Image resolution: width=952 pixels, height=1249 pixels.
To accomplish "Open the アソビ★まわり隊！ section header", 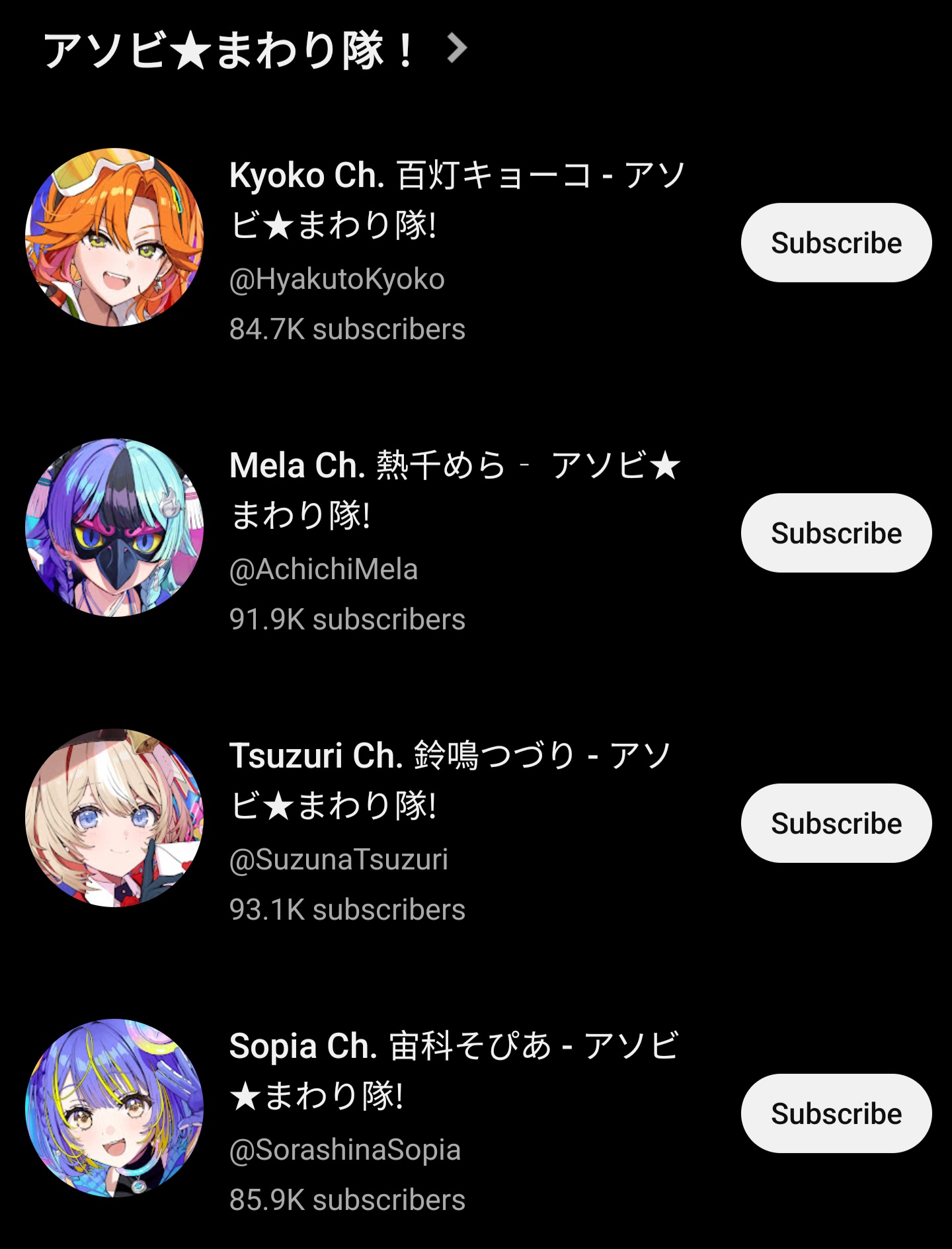I will 255,50.
